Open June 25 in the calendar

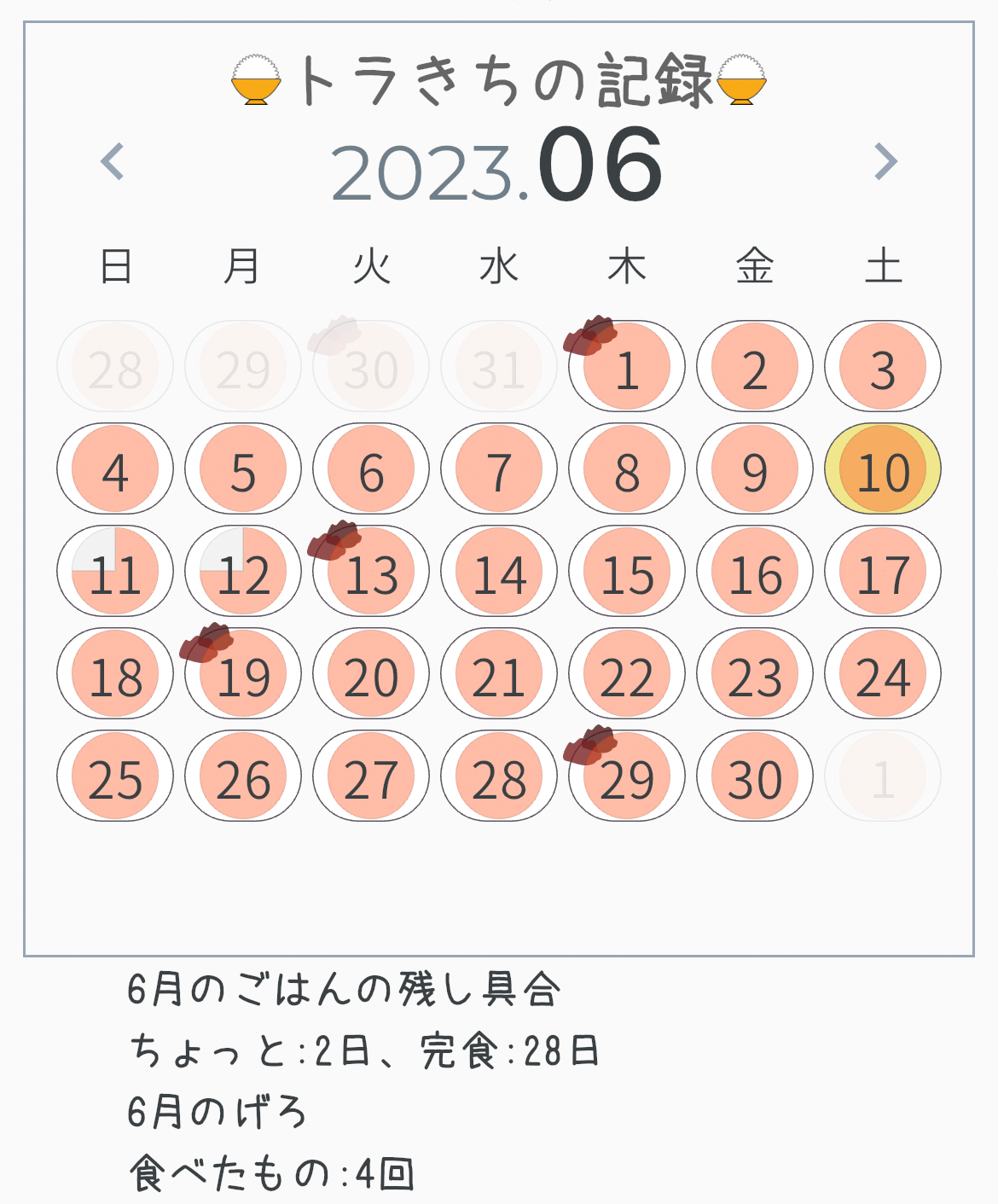[115, 776]
